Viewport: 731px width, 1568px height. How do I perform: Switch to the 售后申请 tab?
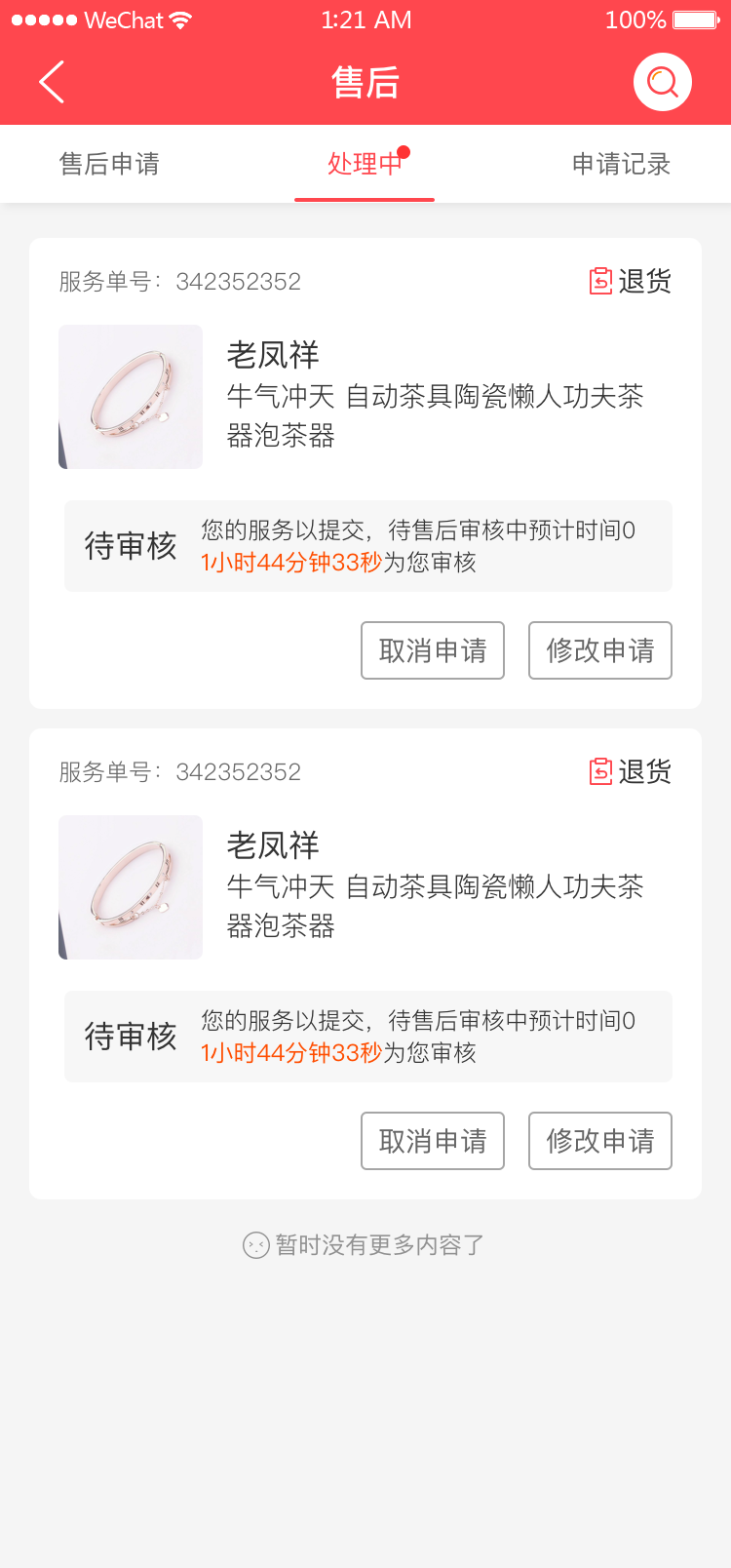[109, 164]
